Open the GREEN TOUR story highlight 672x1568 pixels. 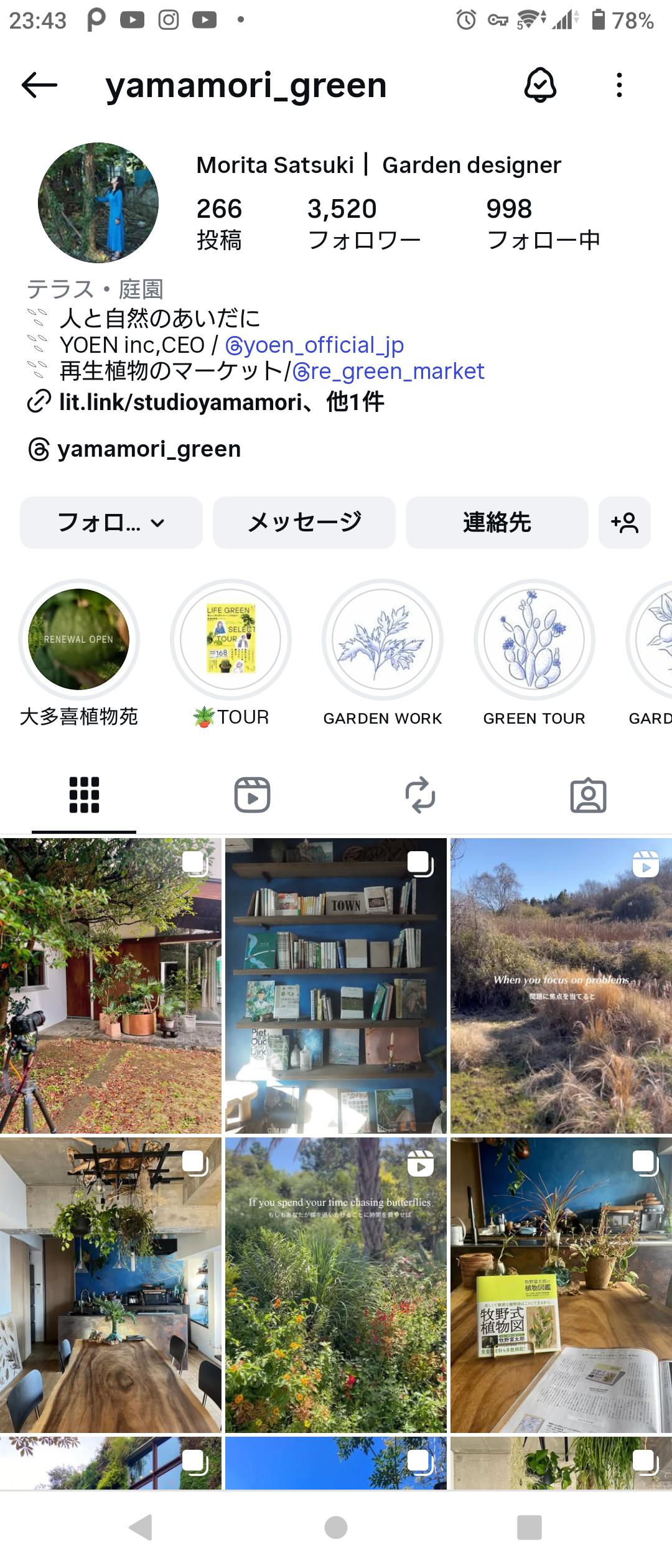tap(534, 640)
